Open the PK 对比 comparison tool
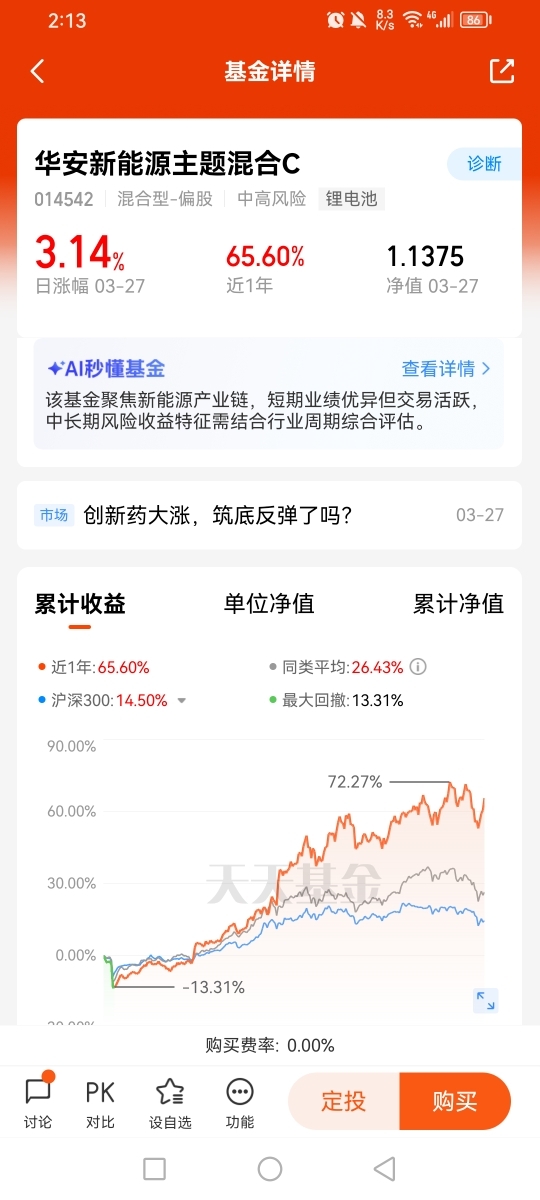The width and height of the screenshot is (540, 1200). pyautogui.click(x=100, y=1103)
